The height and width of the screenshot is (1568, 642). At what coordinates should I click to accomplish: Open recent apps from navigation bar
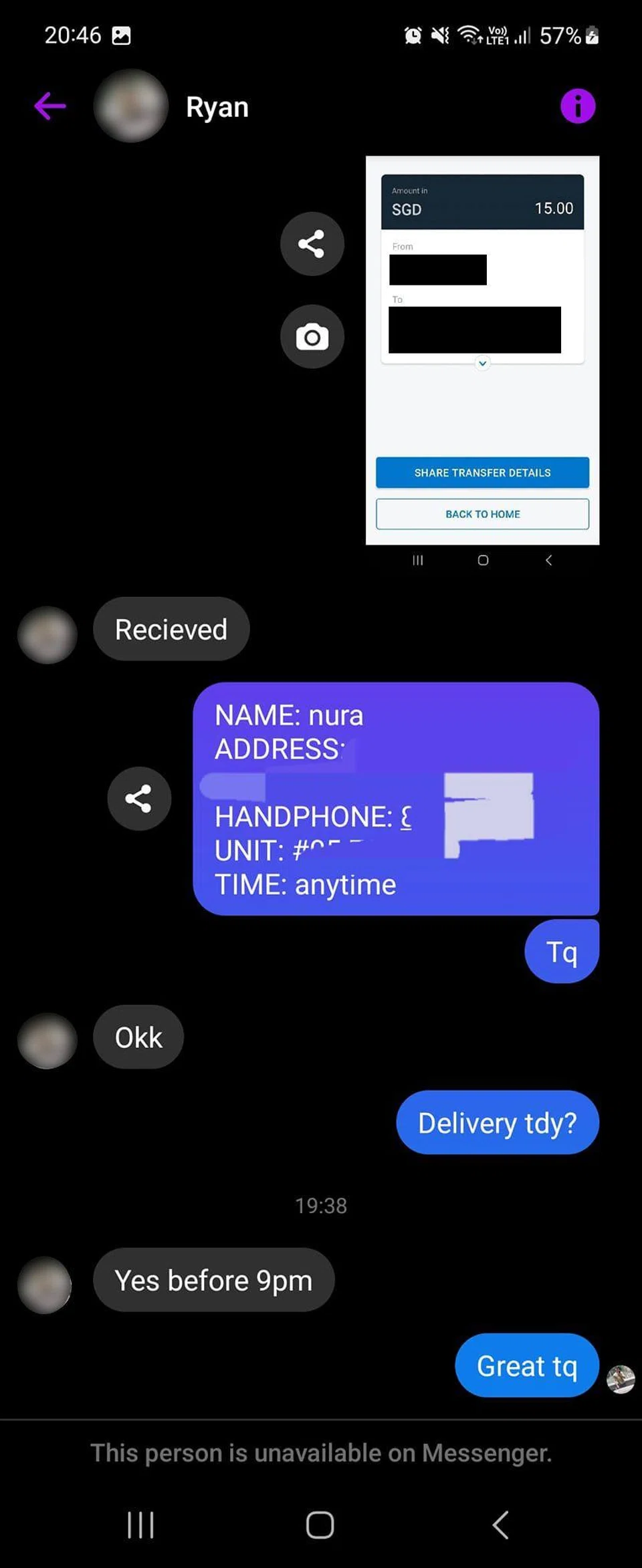140,1525
